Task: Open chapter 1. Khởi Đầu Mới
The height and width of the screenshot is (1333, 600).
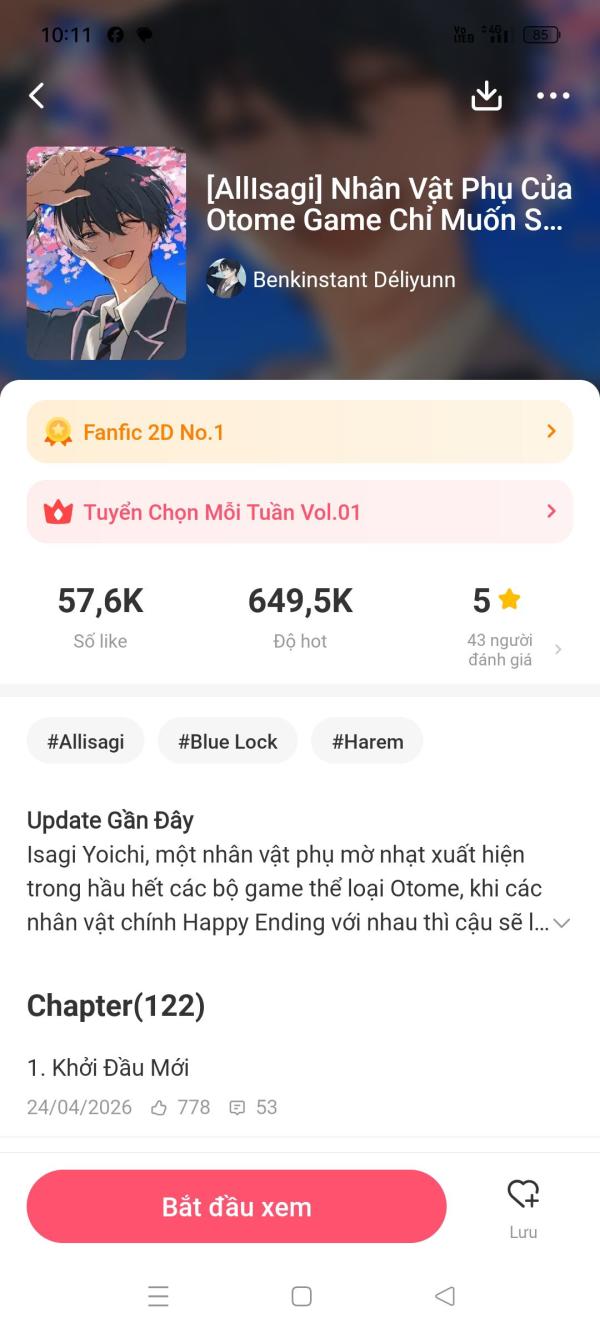Action: point(300,1086)
